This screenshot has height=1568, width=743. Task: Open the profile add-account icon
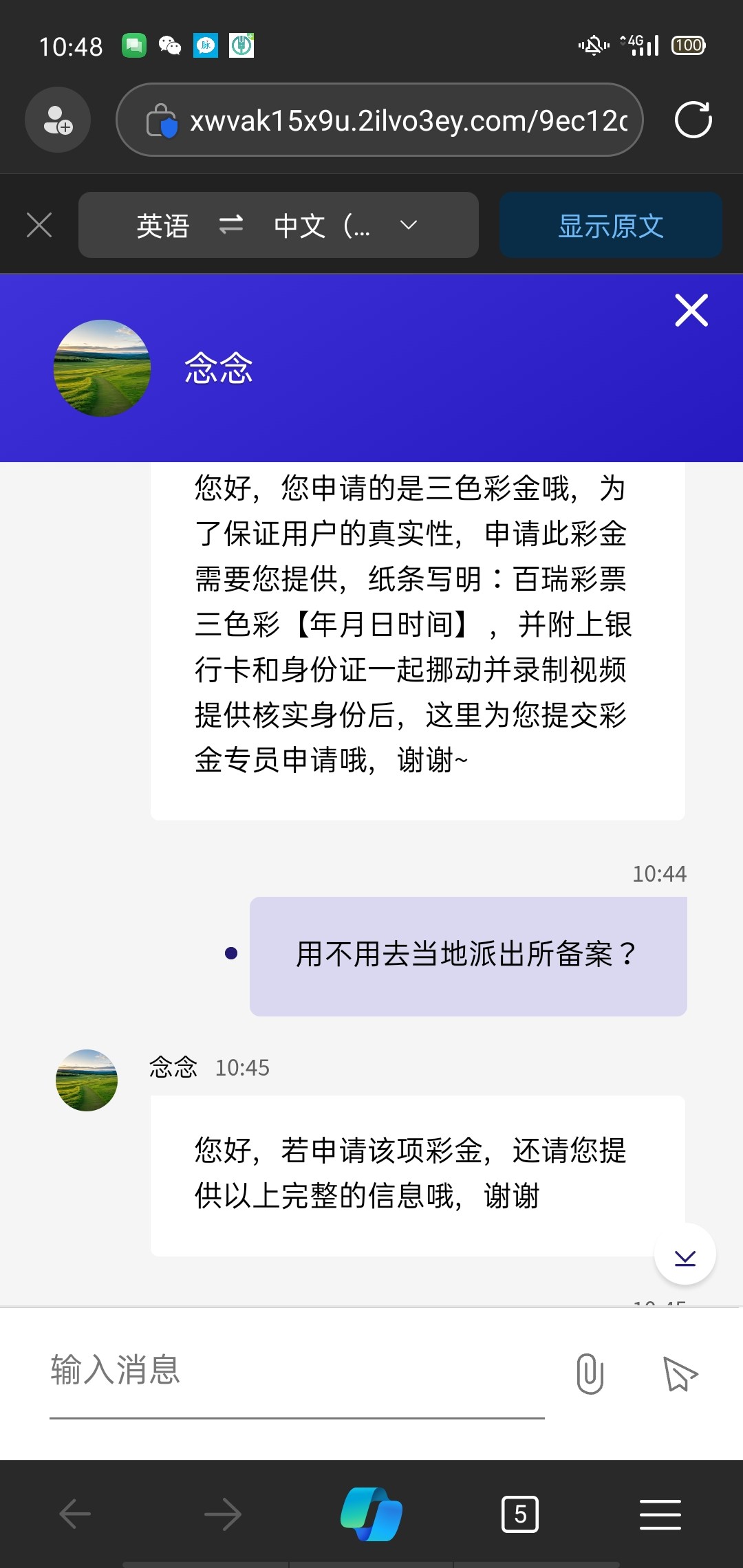tap(58, 120)
